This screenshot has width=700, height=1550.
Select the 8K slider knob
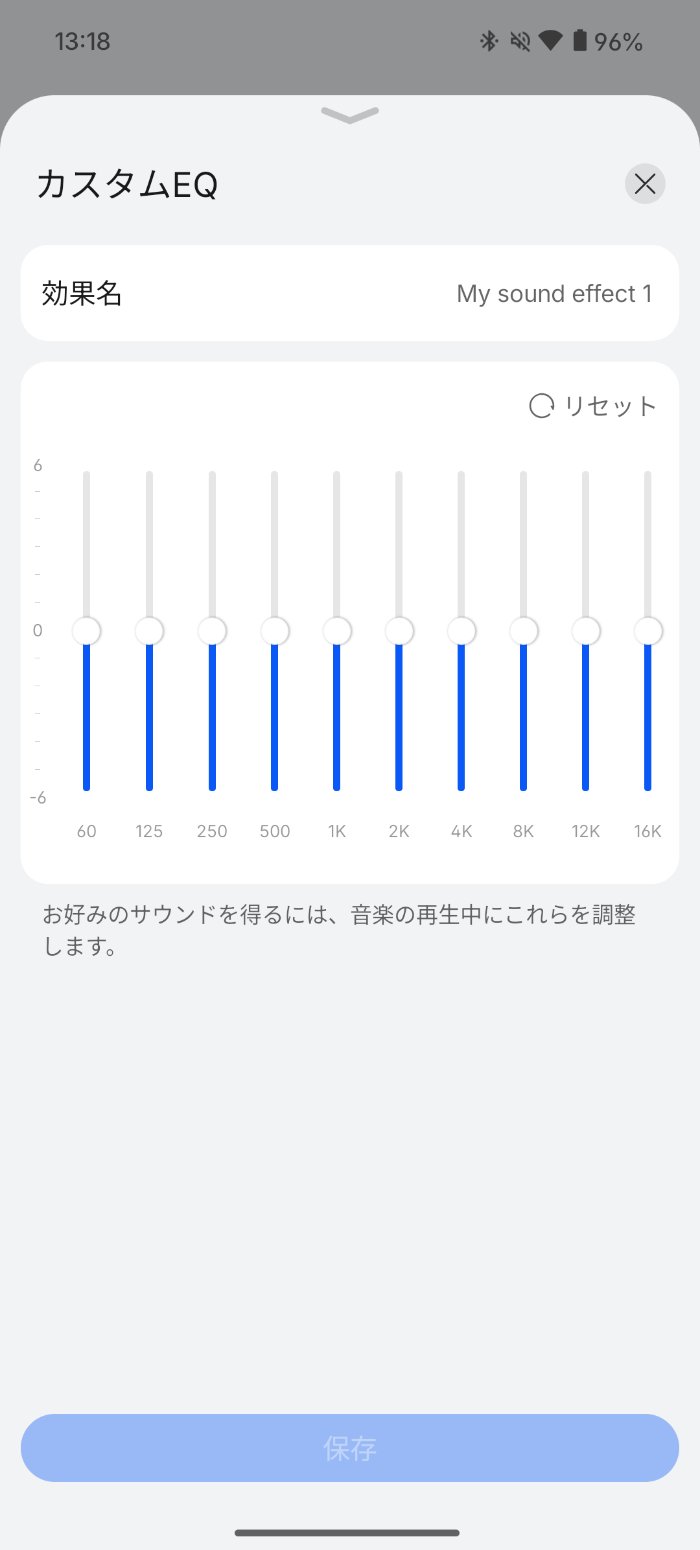pos(524,631)
